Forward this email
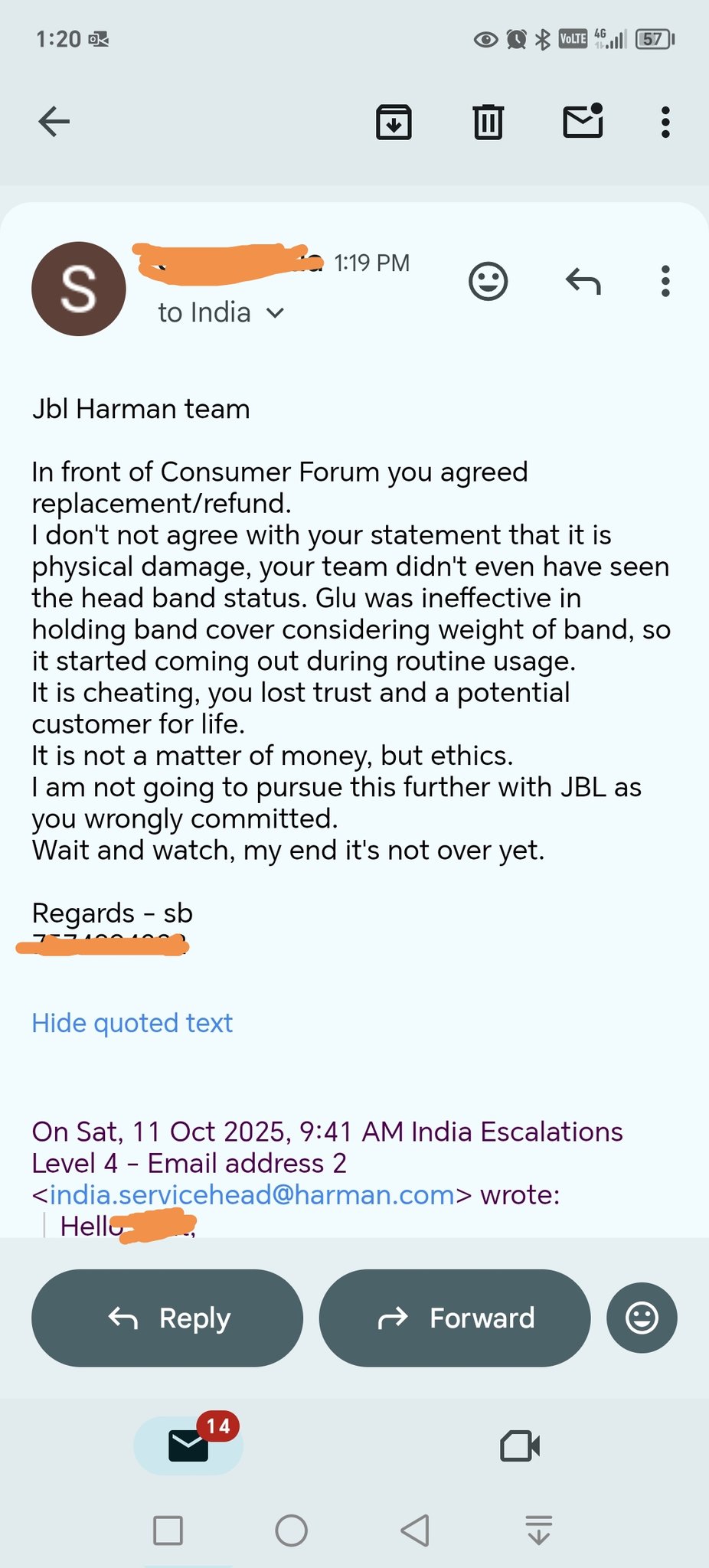The image size is (709, 1568). coord(454,1318)
